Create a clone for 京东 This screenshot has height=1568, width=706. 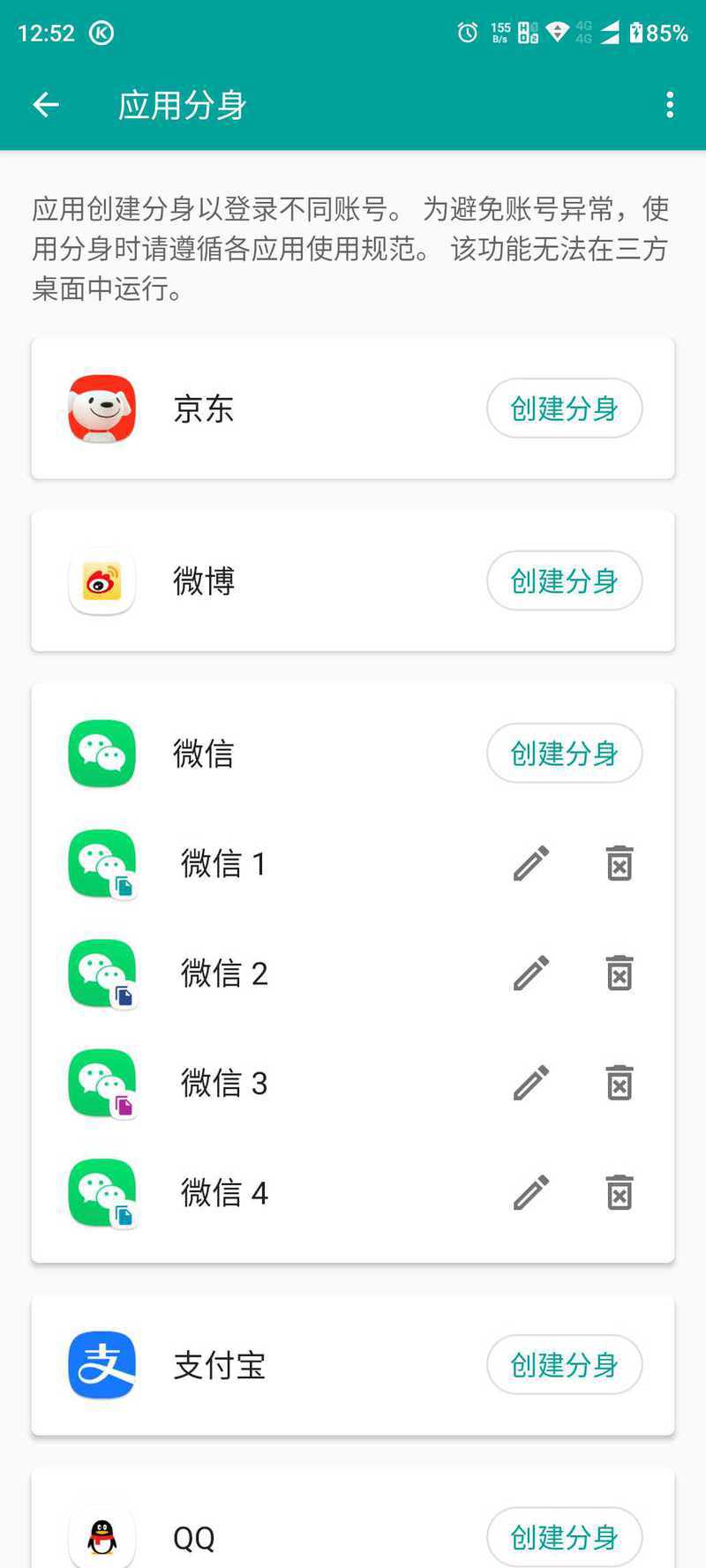(564, 409)
